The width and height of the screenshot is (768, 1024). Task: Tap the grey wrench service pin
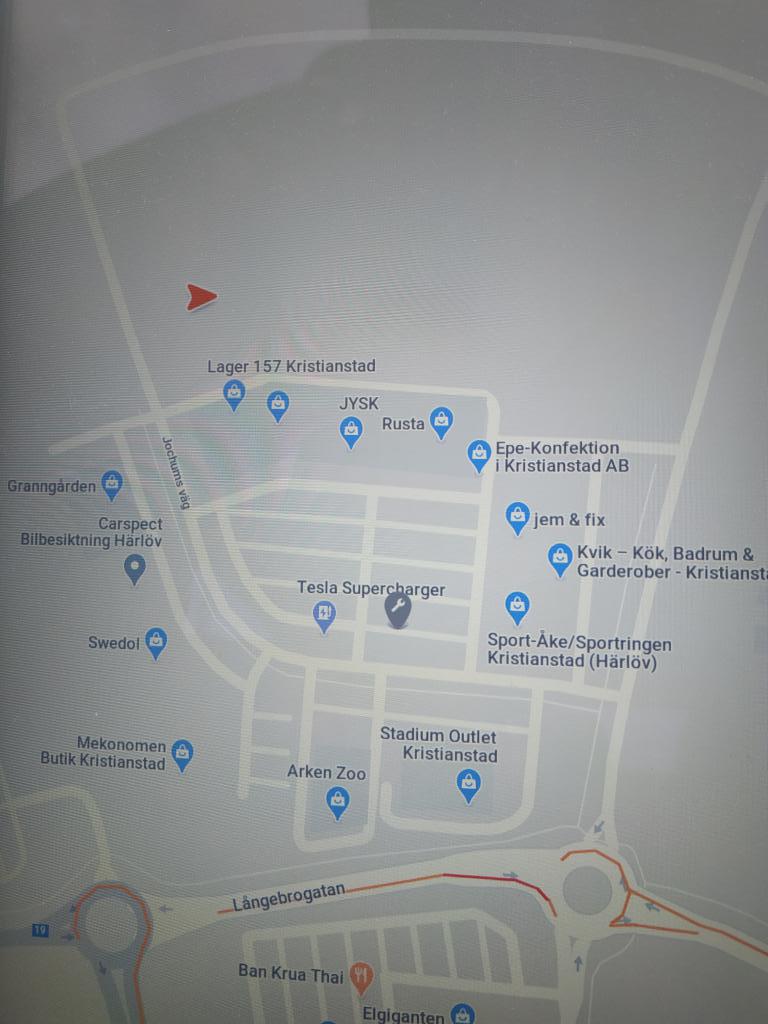(x=398, y=609)
